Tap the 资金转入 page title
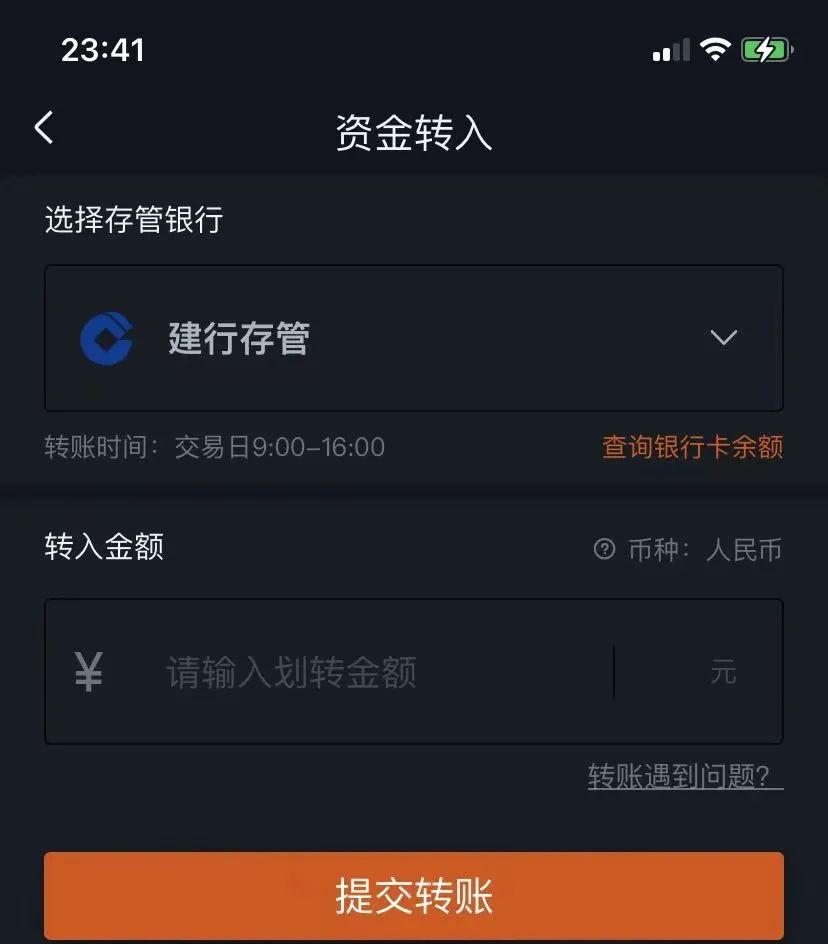The image size is (828, 944). point(413,131)
